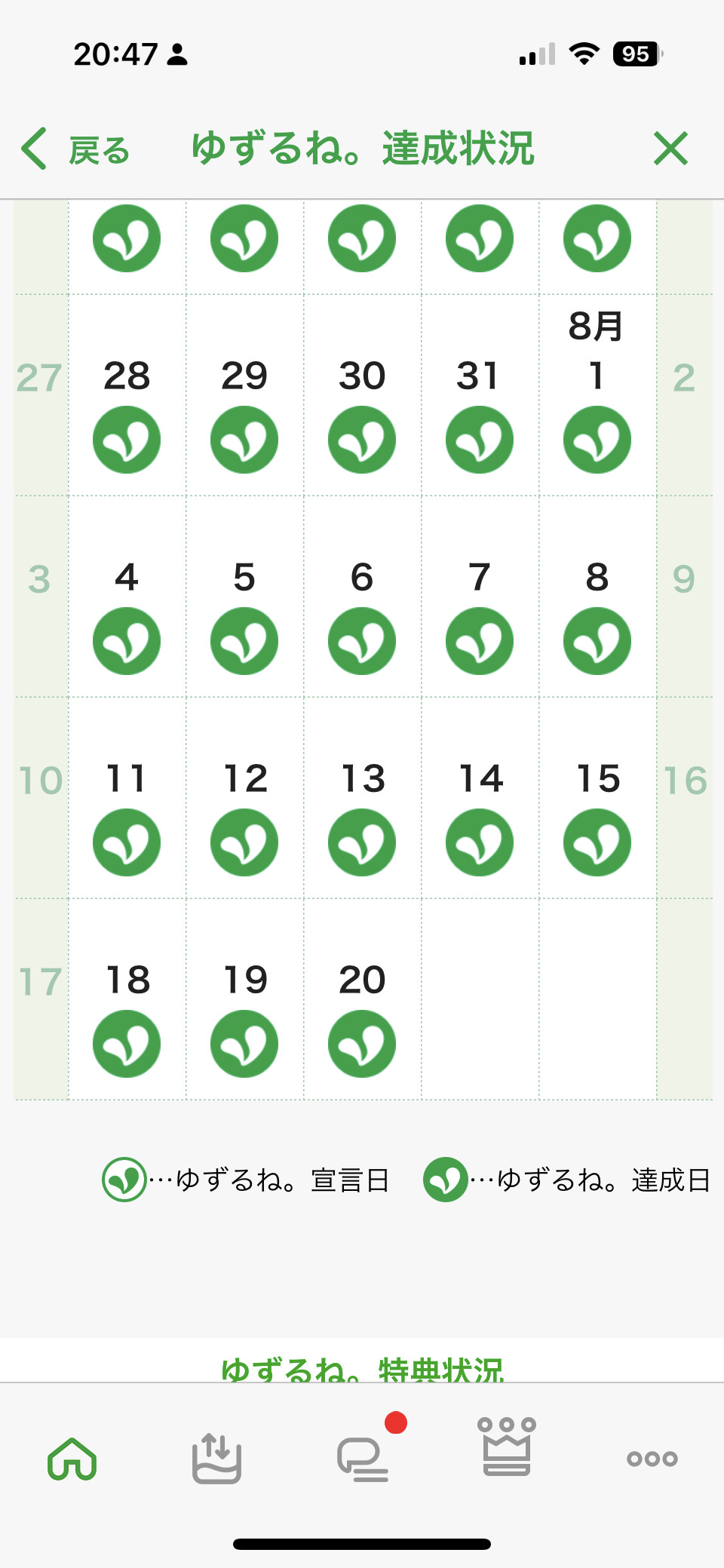The image size is (724, 1568).
Task: Open the messages tab with red badge
Action: pos(363,1458)
